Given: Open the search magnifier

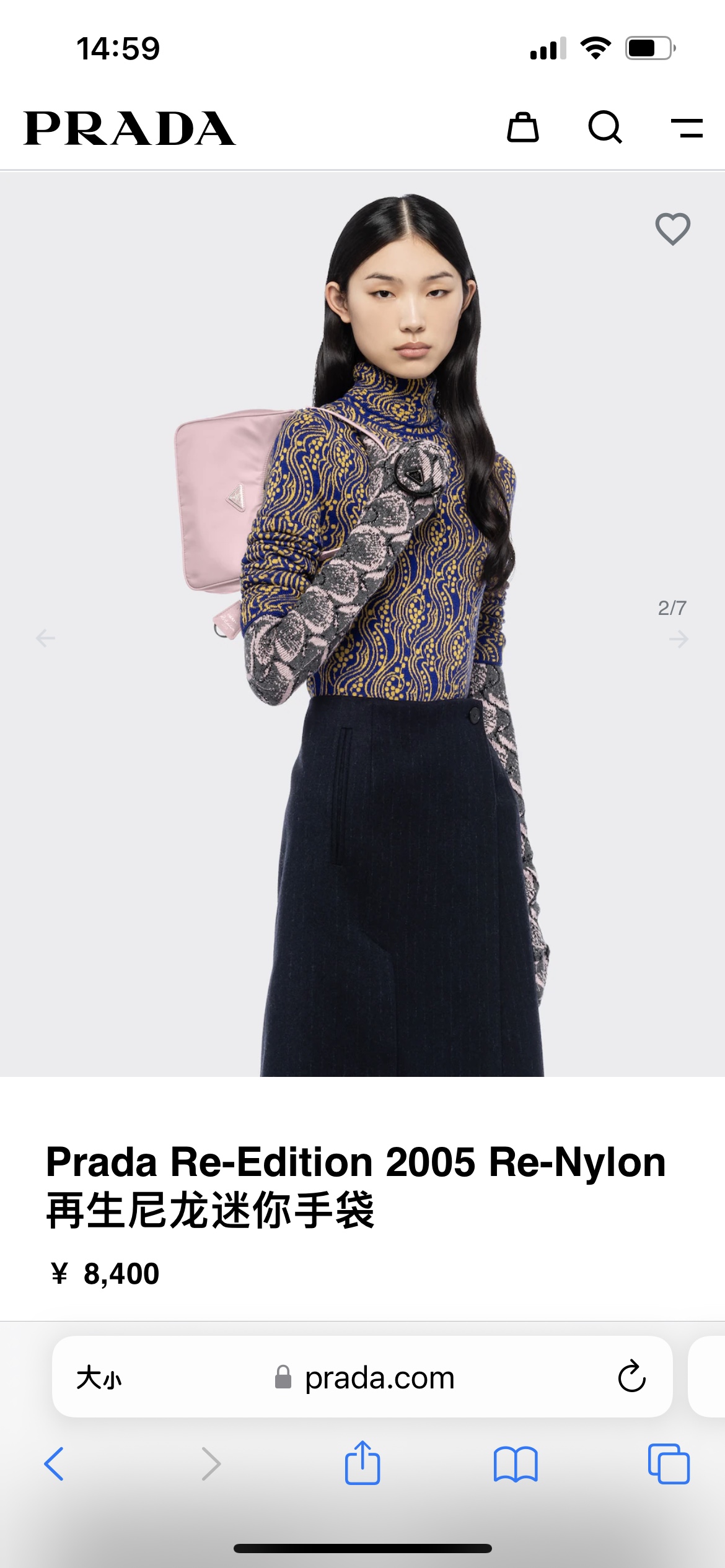Looking at the screenshot, I should tap(605, 128).
